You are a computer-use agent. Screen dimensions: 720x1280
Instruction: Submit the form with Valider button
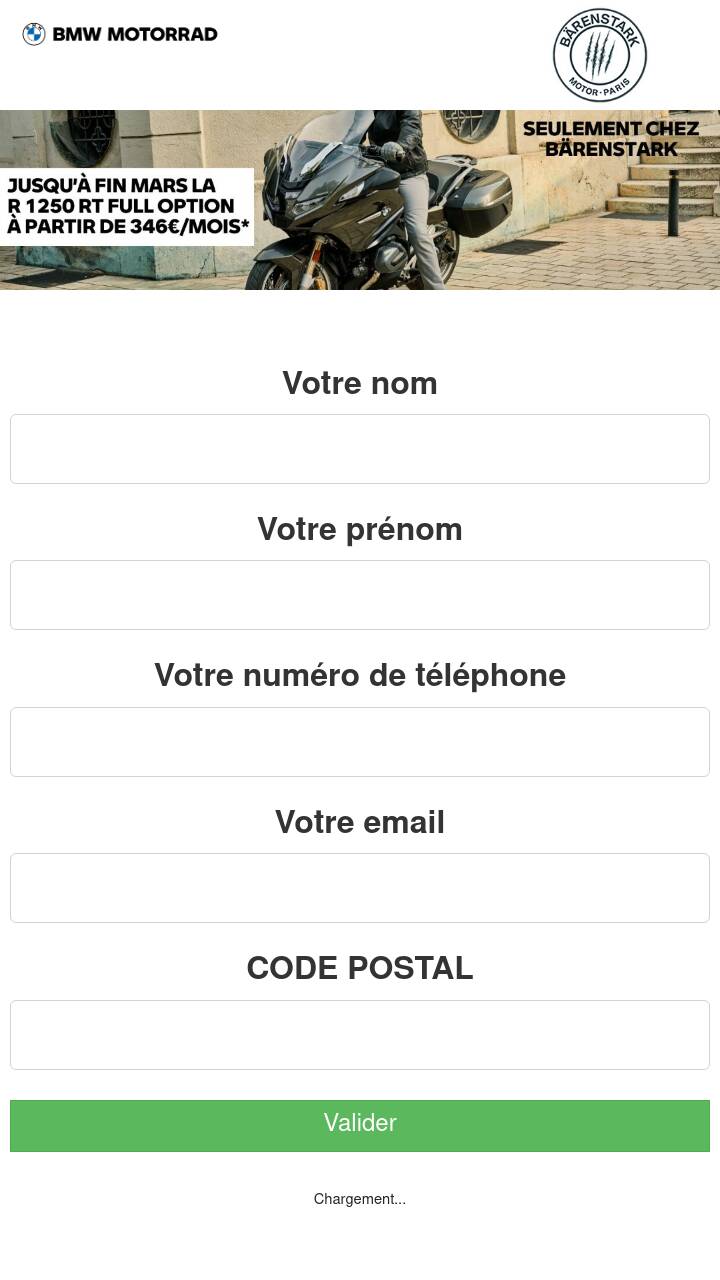(x=360, y=1126)
